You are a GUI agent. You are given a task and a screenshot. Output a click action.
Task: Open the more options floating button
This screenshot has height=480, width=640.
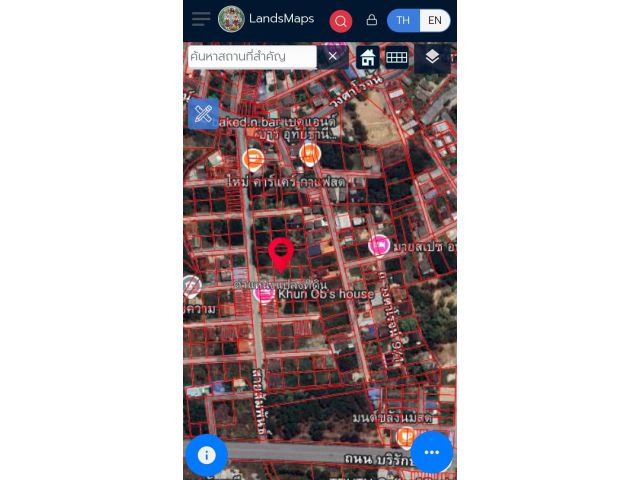(432, 452)
